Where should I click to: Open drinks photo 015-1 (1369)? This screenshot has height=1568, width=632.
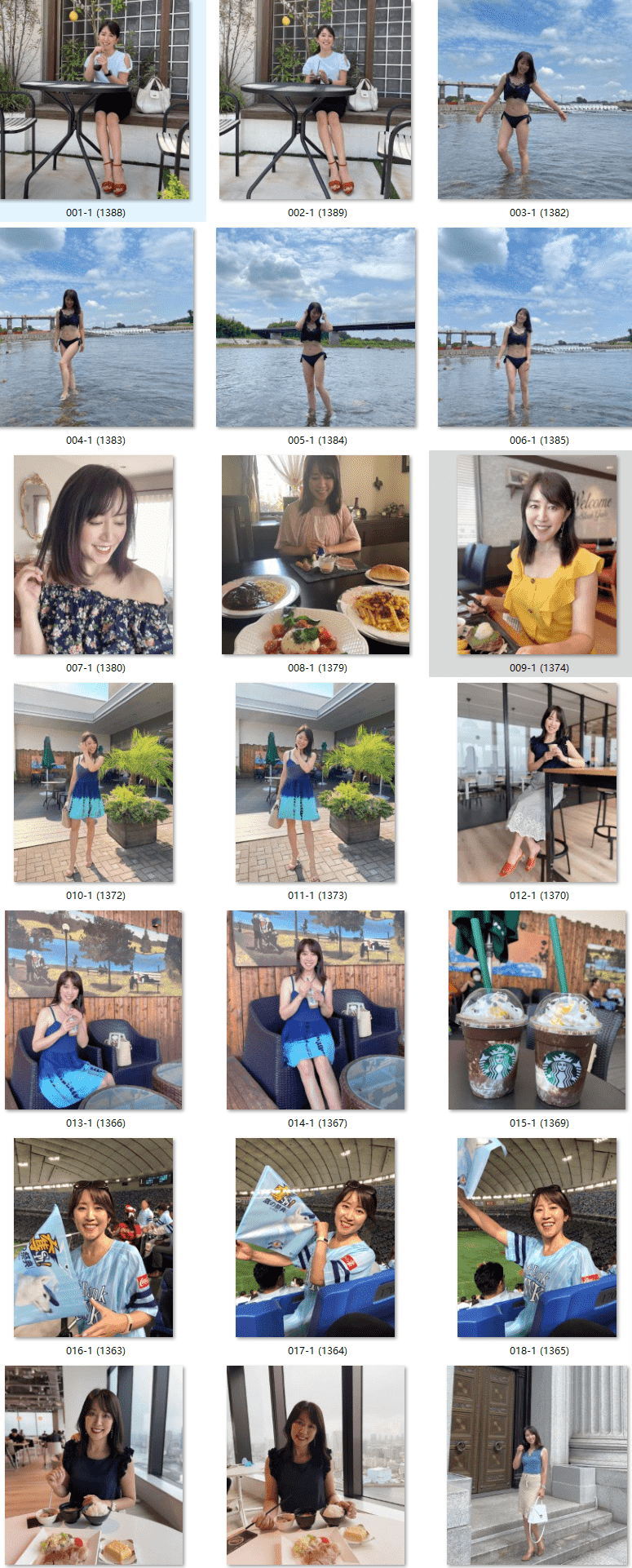point(537,1010)
